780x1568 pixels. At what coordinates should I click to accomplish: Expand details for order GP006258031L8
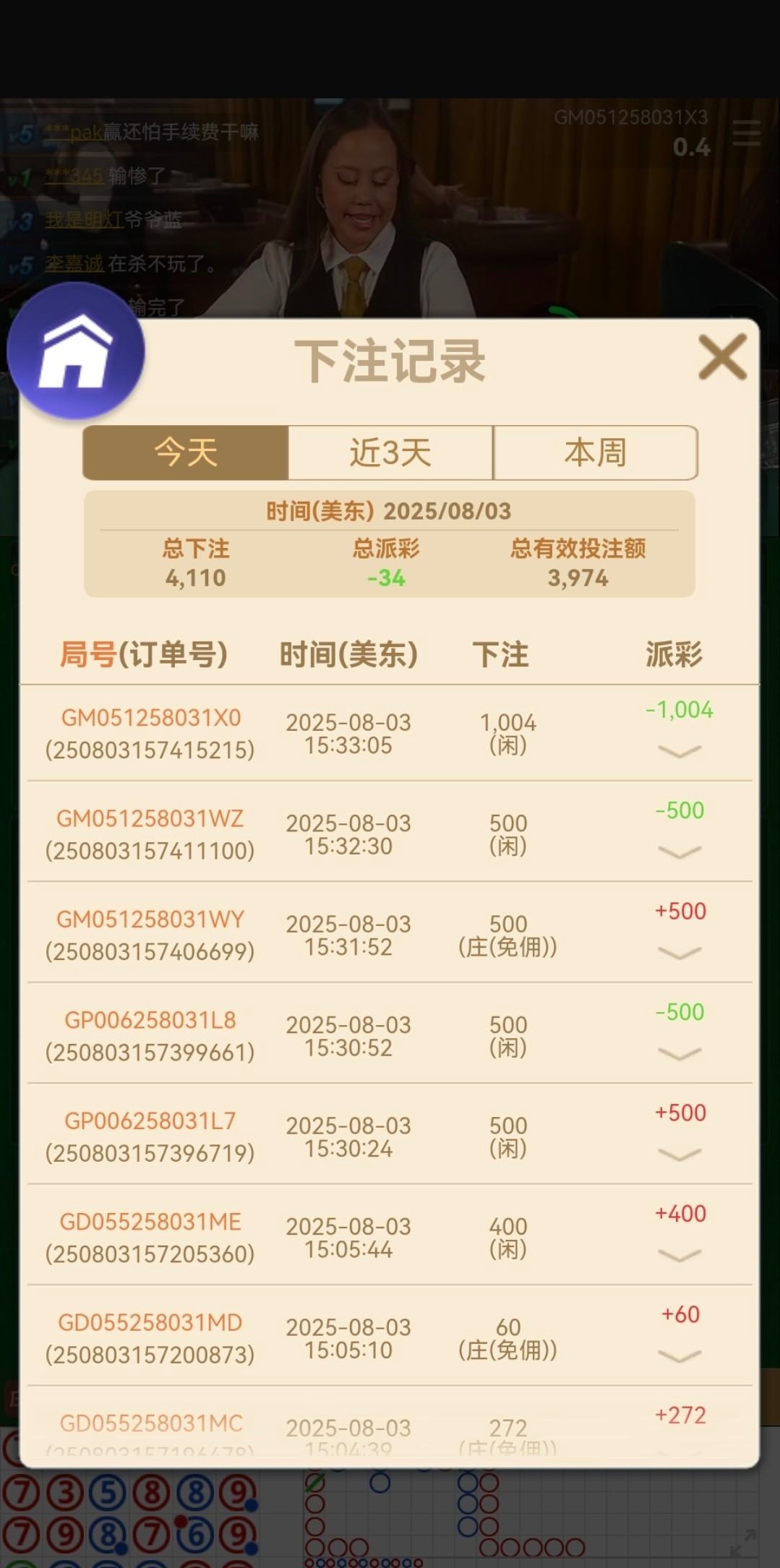[679, 1054]
